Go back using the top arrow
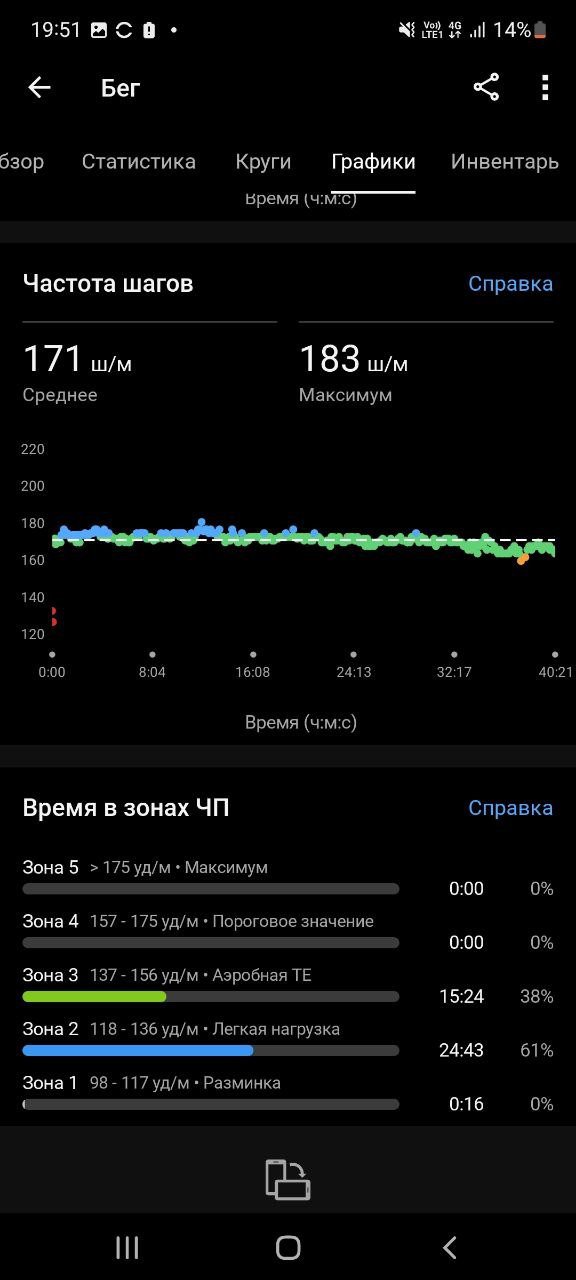The image size is (576, 1280). click(x=39, y=88)
